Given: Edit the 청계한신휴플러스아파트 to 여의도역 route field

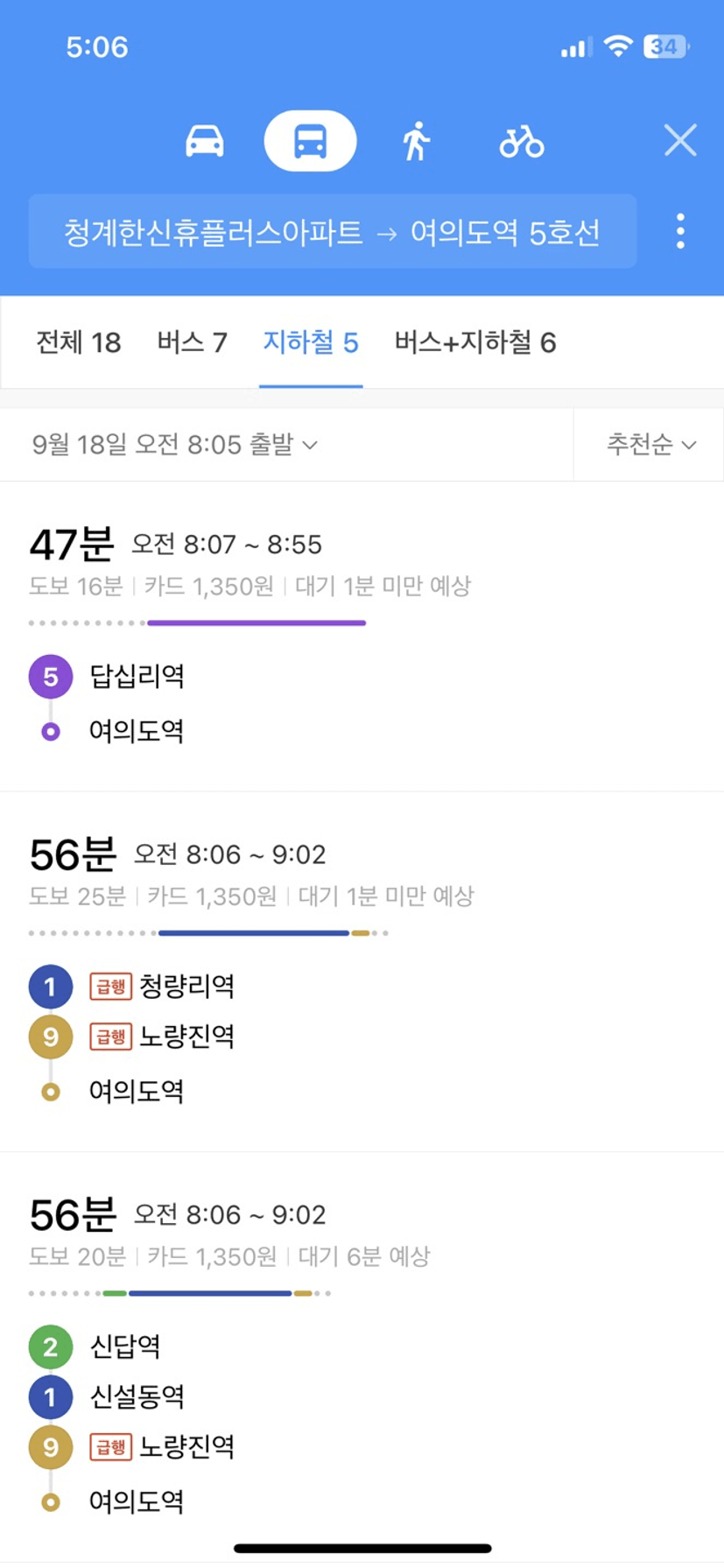Looking at the screenshot, I should click(x=333, y=232).
